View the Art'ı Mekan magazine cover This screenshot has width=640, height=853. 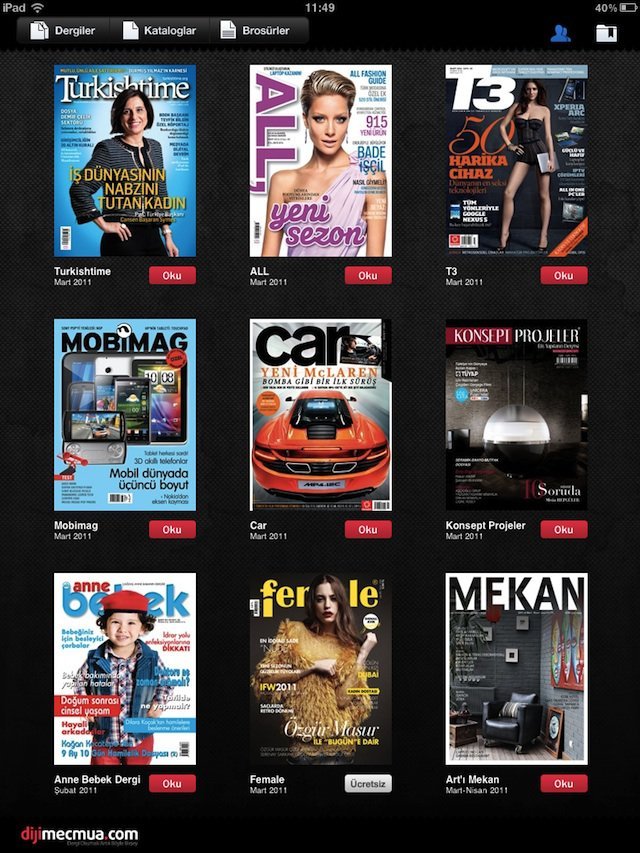coord(516,669)
